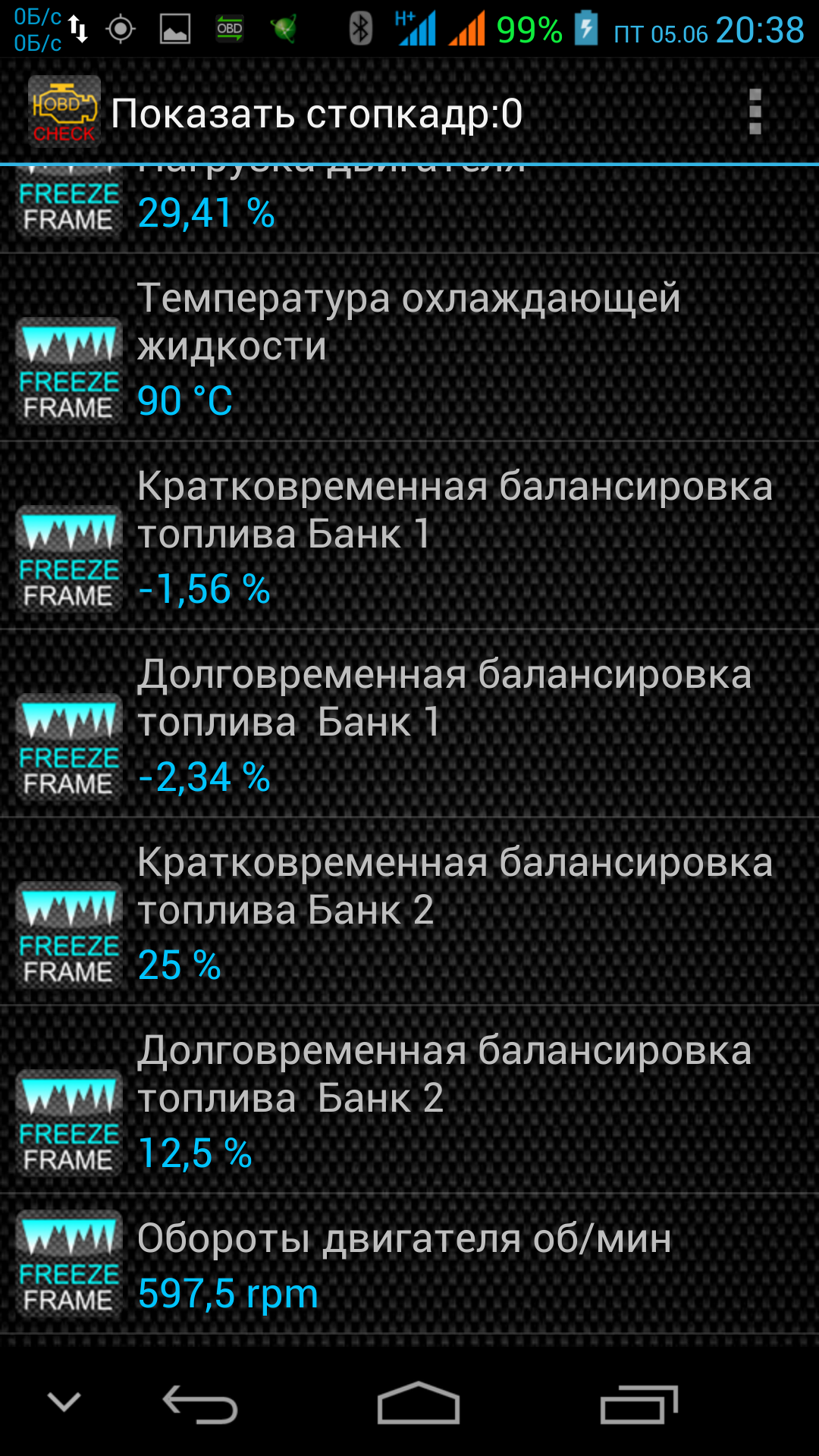Open the three-dot overflow menu

coord(755,112)
